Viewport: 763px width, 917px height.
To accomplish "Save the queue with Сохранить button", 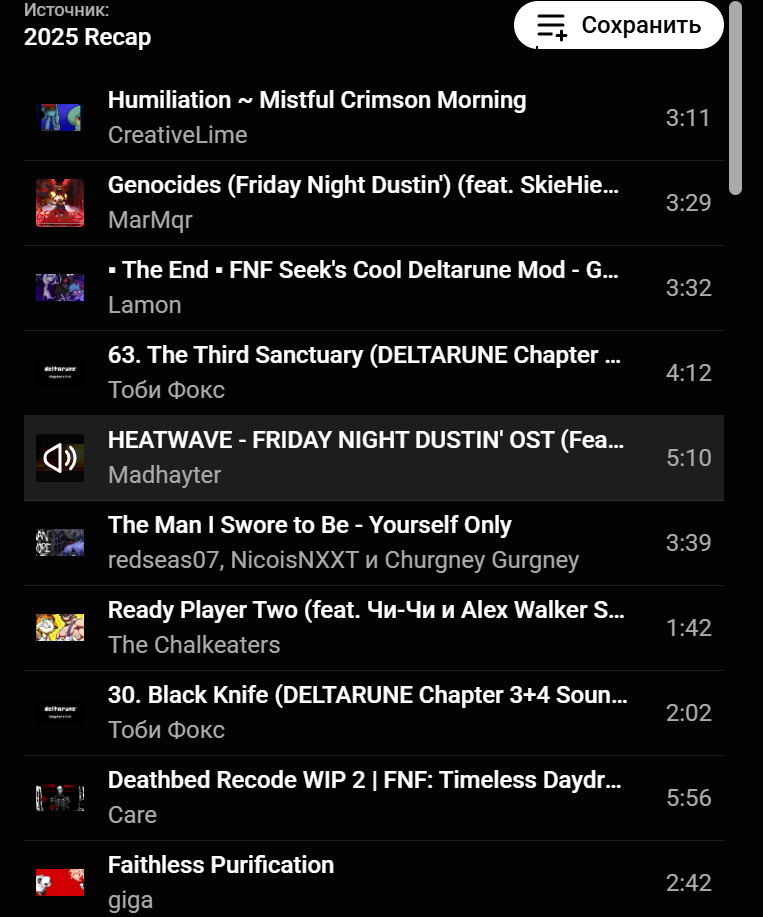I will tap(618, 26).
